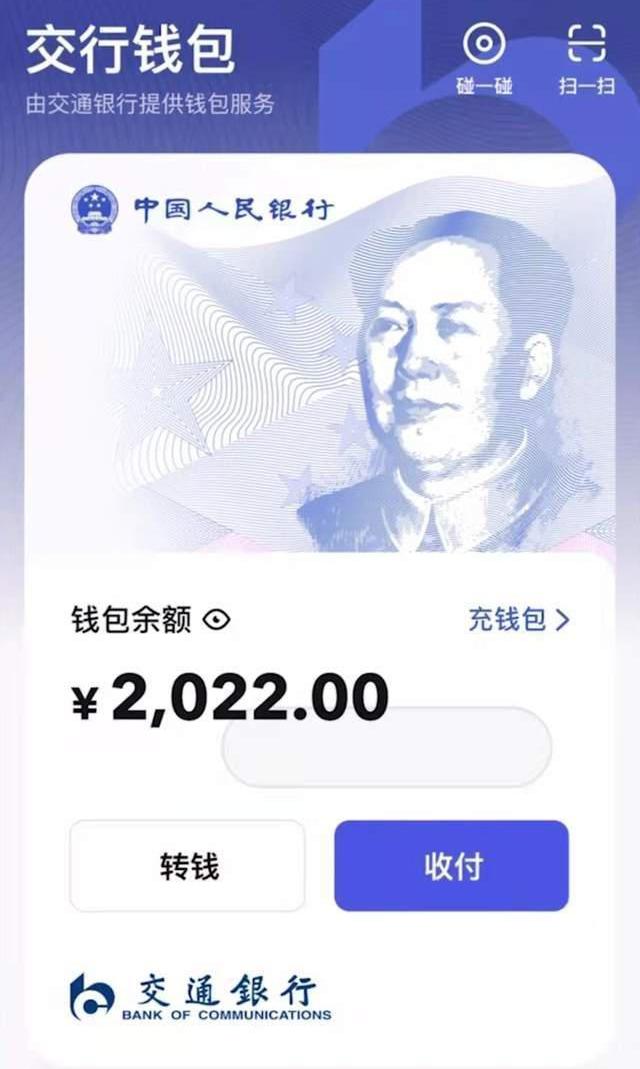Open the 扫一扫 scanner

point(586,58)
